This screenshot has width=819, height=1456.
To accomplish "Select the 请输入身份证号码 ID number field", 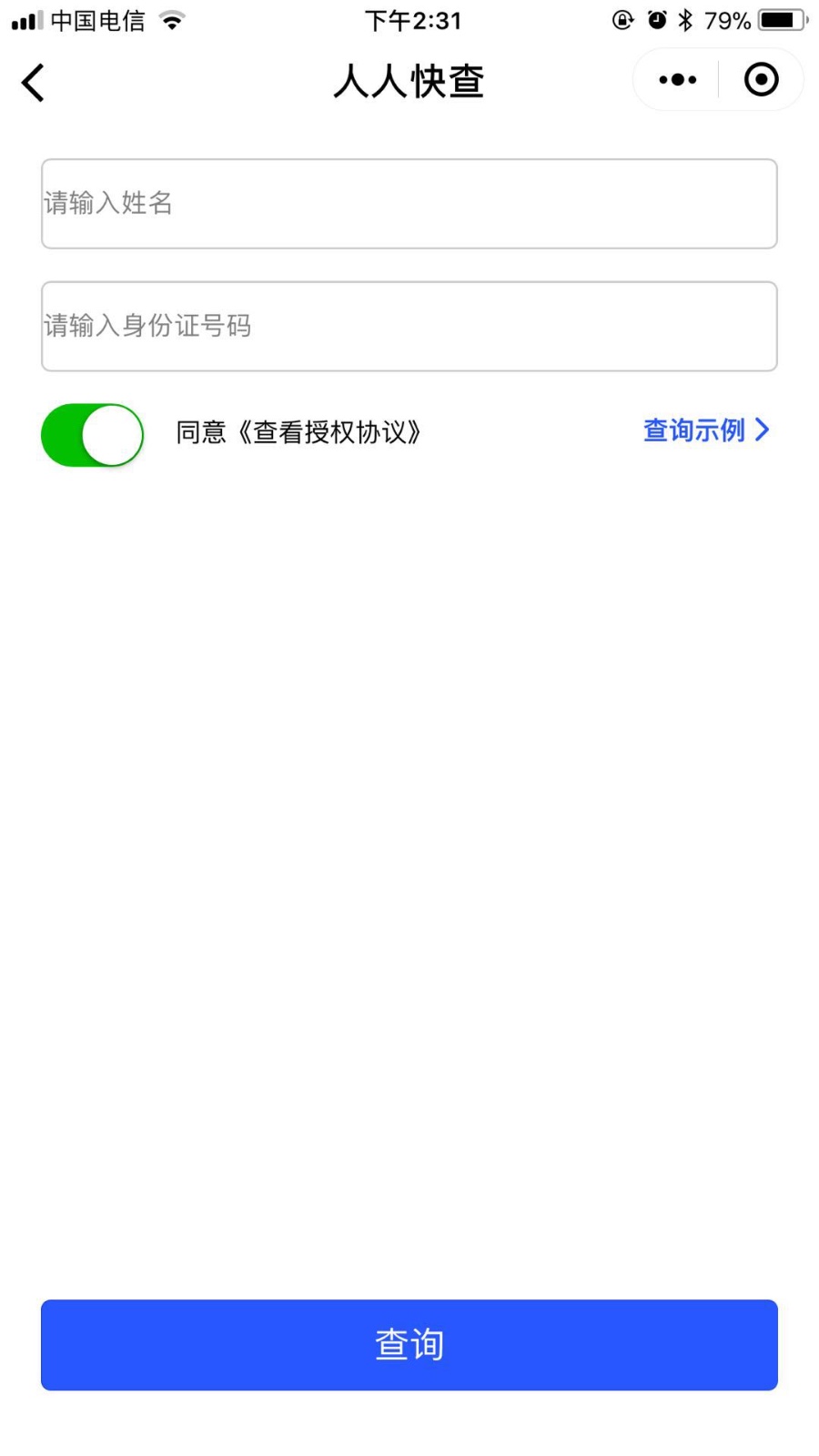I will (x=409, y=326).
